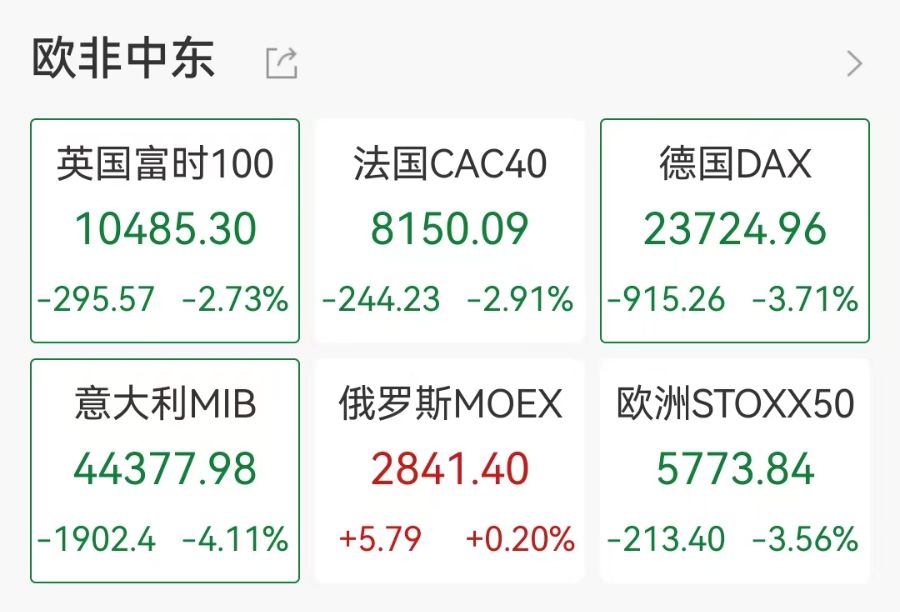The height and width of the screenshot is (612, 900).
Task: Share the 欧非中东 market section
Action: (x=281, y=63)
